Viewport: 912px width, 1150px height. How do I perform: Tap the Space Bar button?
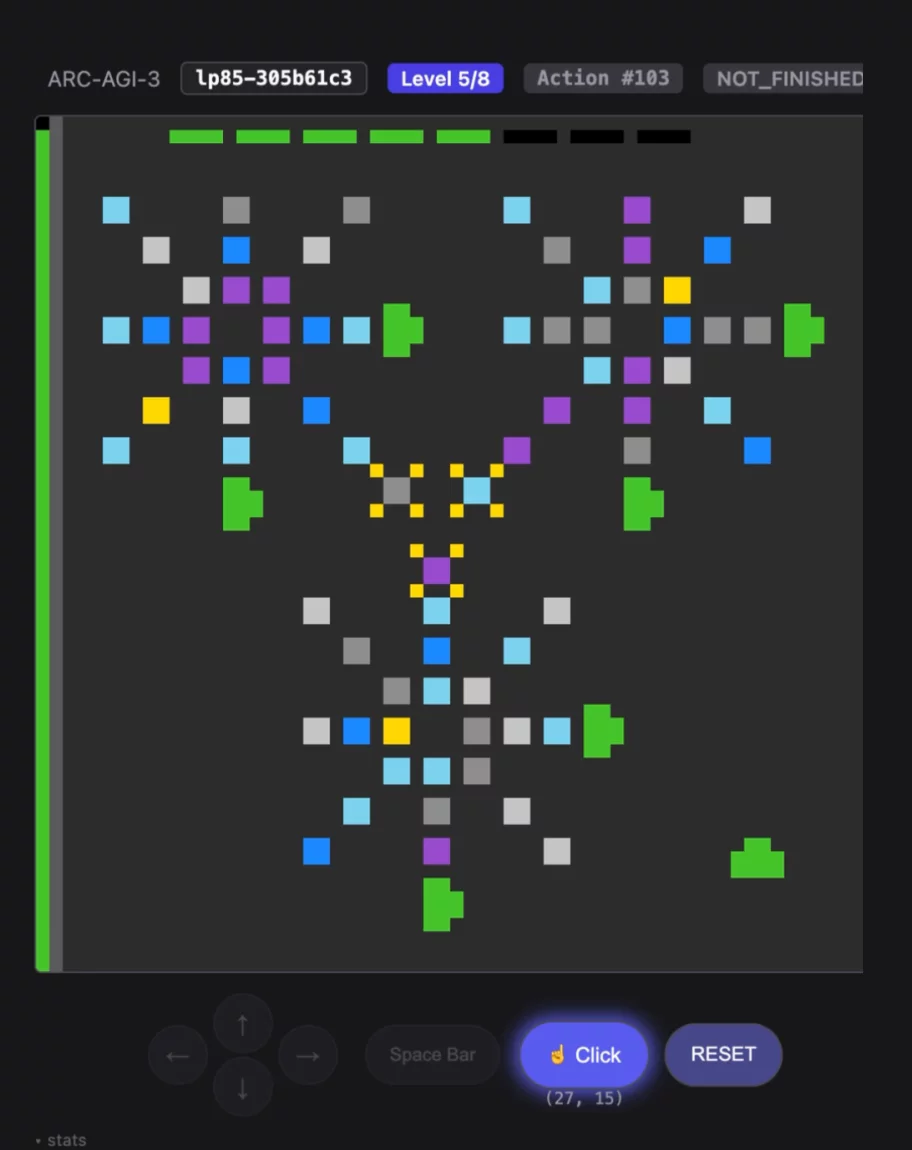432,1055
